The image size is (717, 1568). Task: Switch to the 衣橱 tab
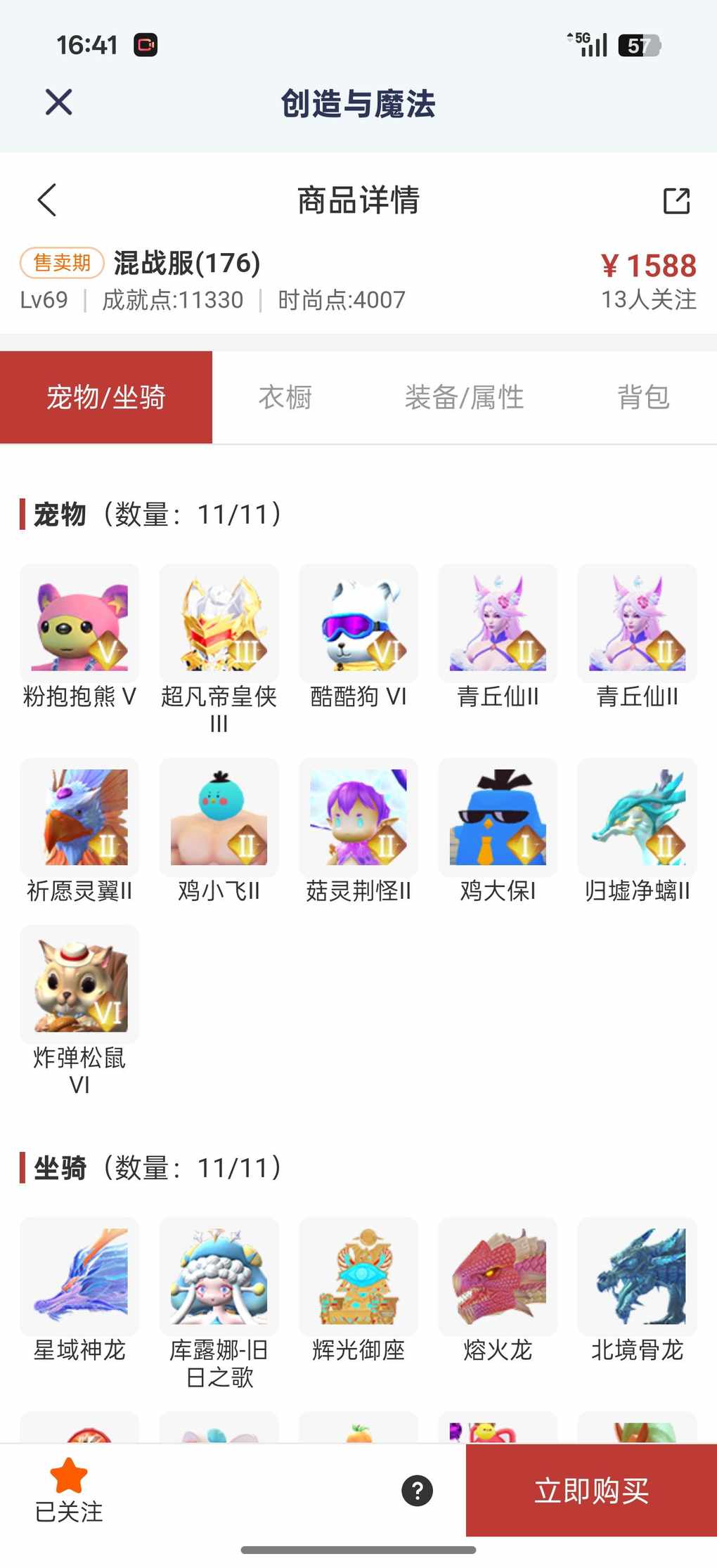click(x=285, y=398)
